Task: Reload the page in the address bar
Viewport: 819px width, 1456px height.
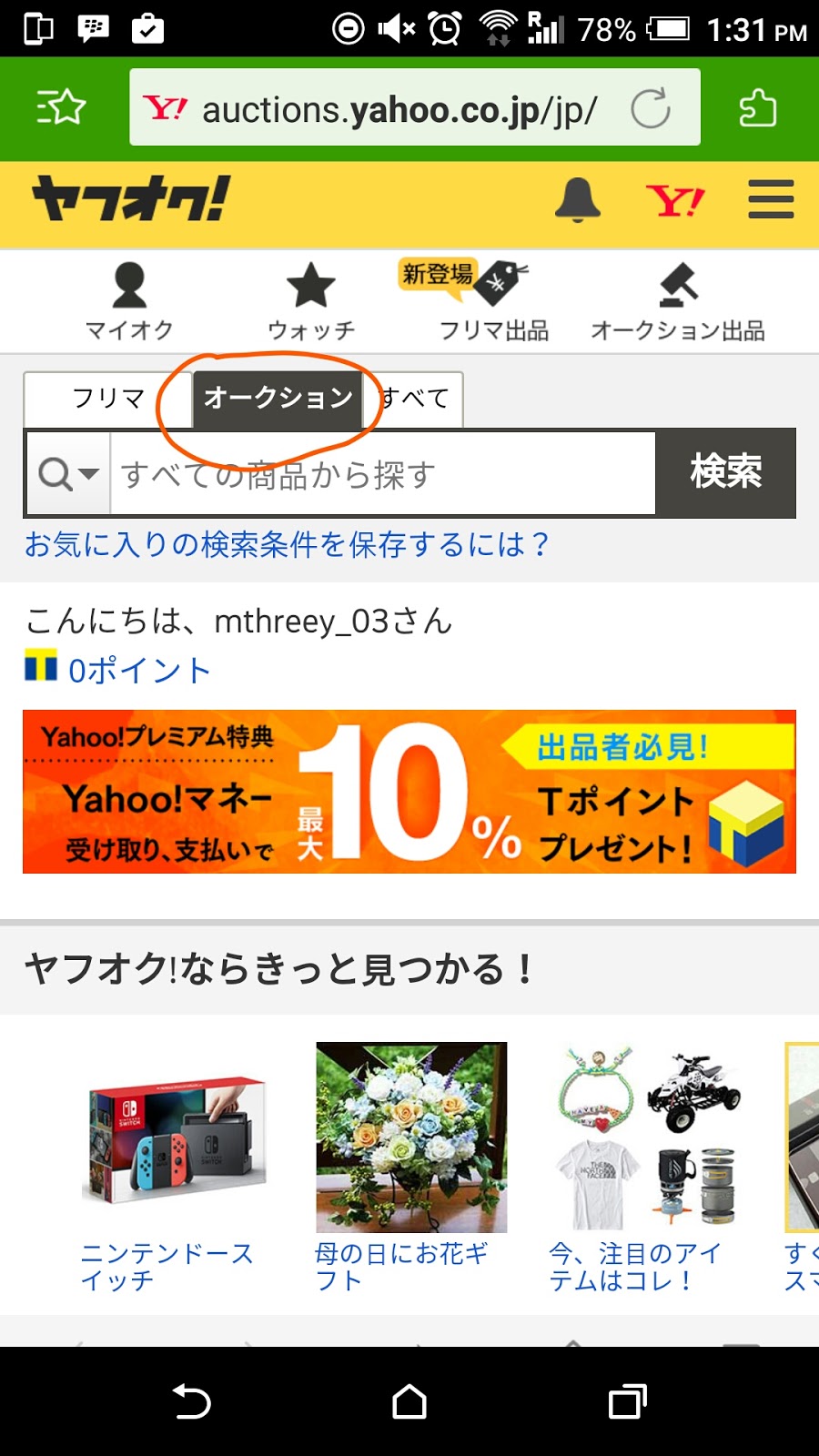Action: click(x=650, y=108)
